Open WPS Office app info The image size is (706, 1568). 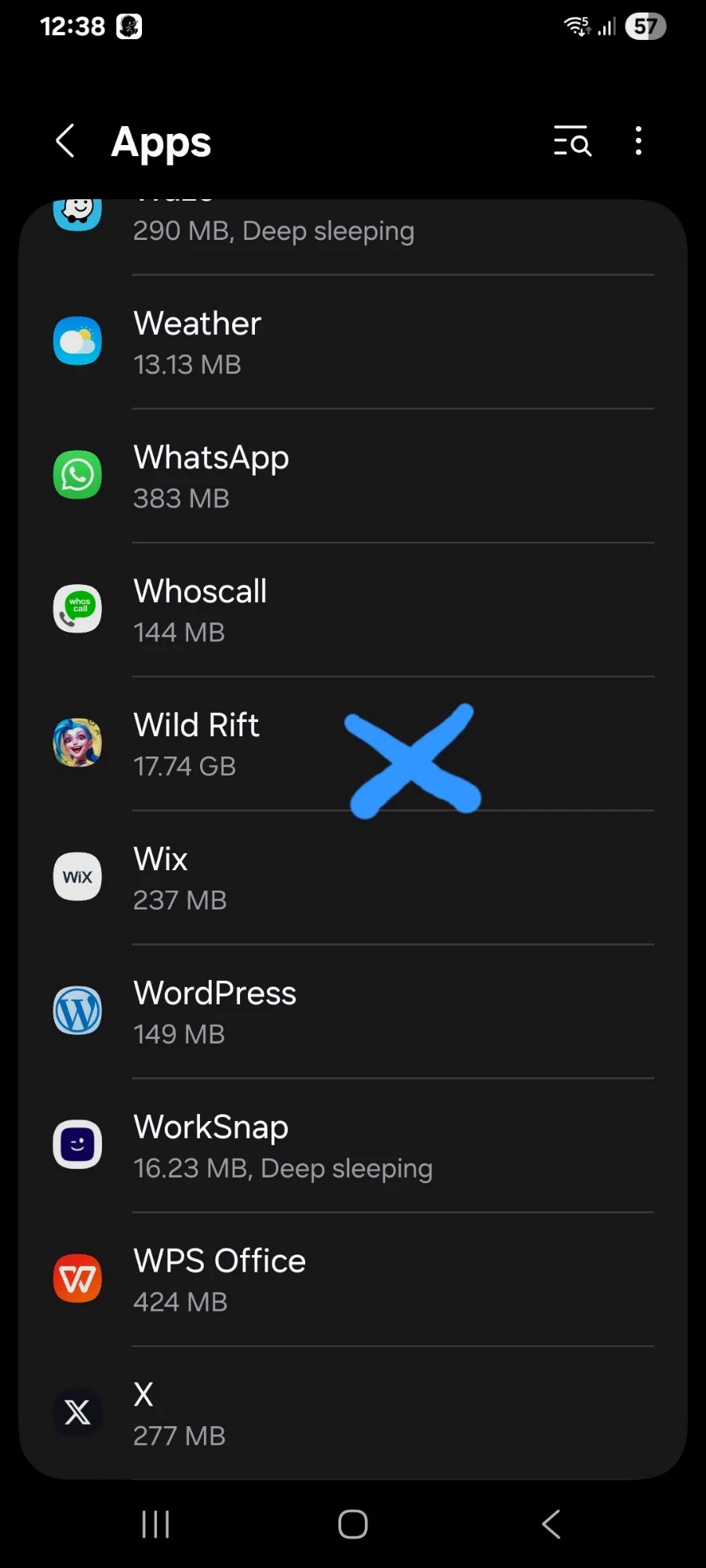[x=353, y=1280]
